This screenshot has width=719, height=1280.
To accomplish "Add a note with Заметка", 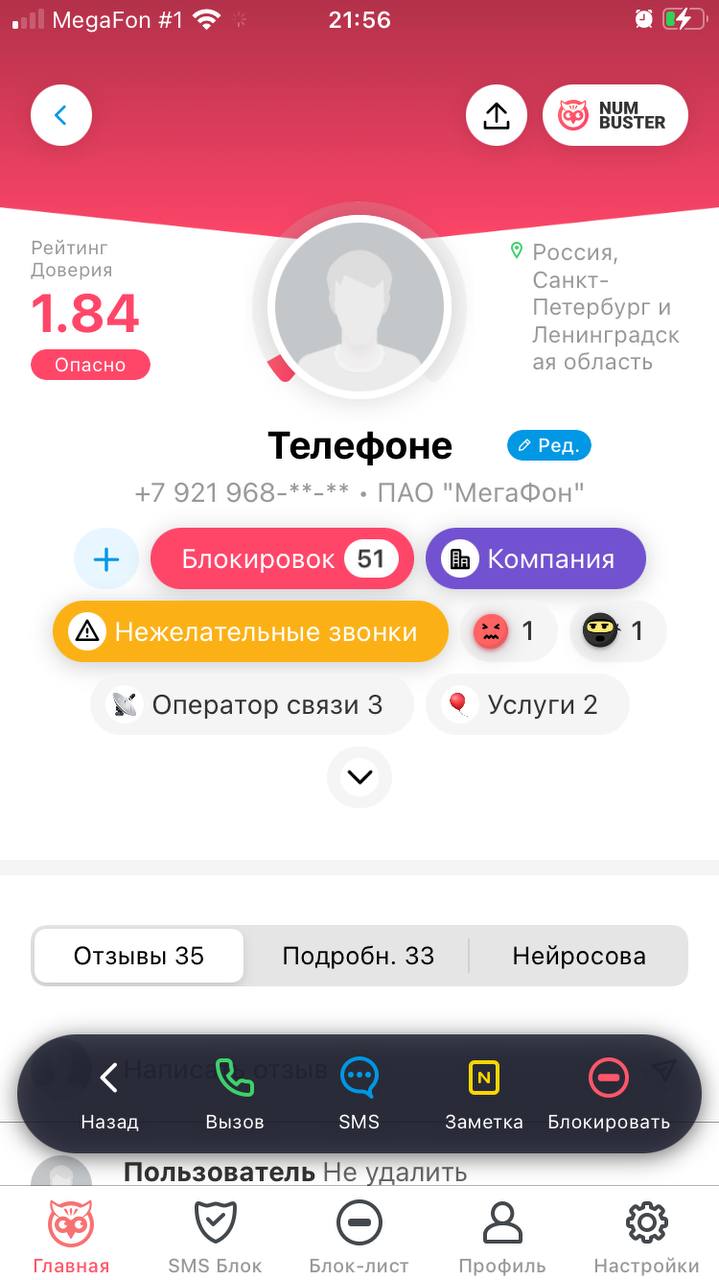I will [484, 1094].
